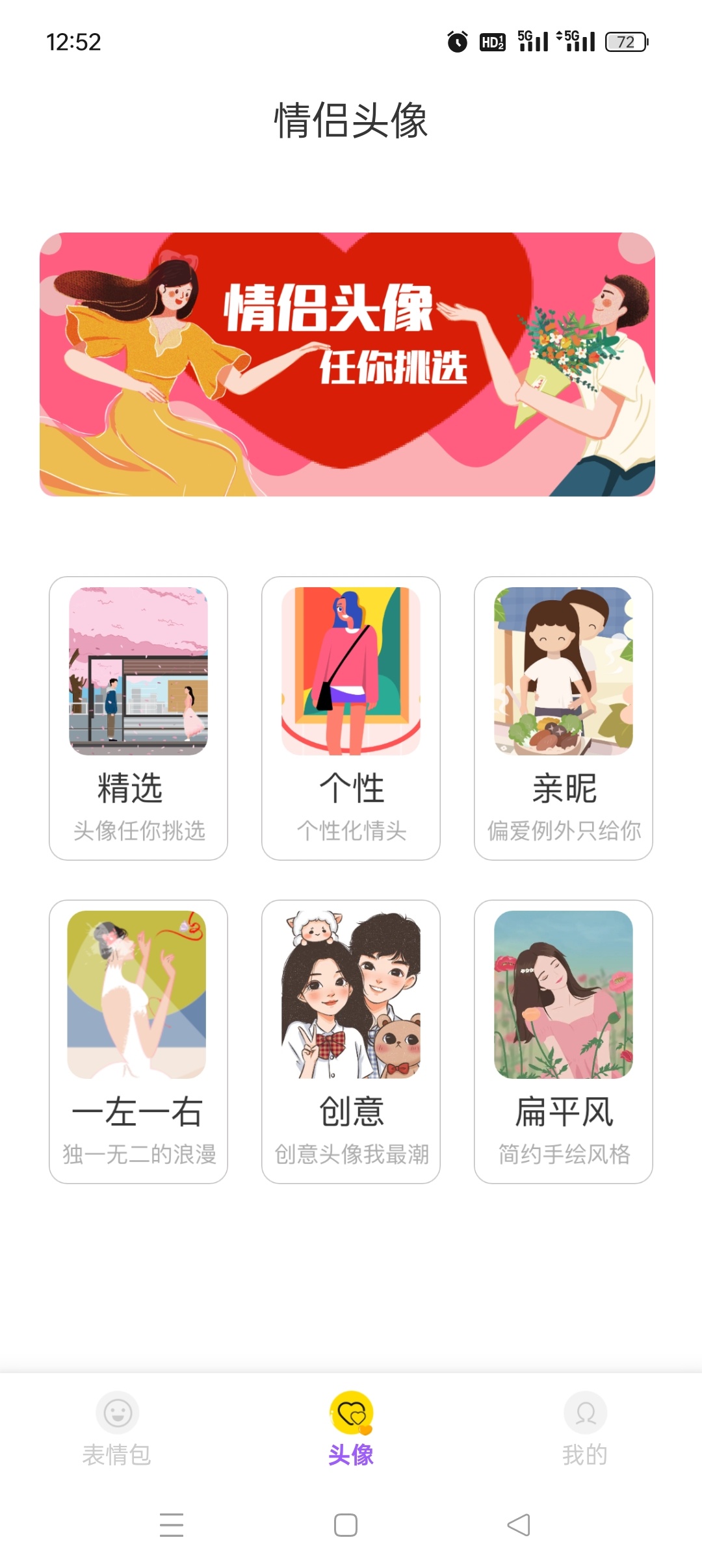Tap the battery indicator in status bar
This screenshot has width=702, height=1568.
pyautogui.click(x=626, y=42)
